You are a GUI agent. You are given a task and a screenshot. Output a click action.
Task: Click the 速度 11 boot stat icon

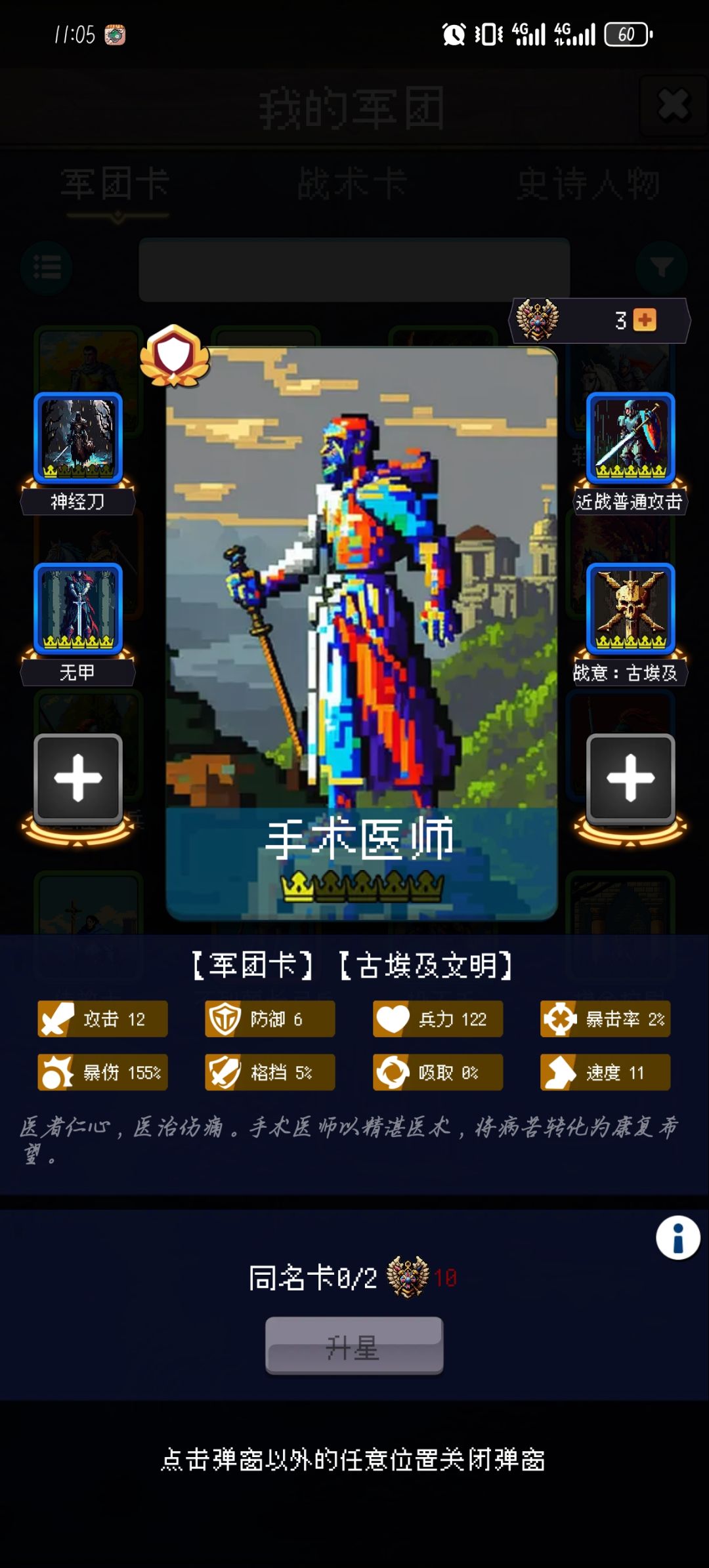coord(561,1071)
